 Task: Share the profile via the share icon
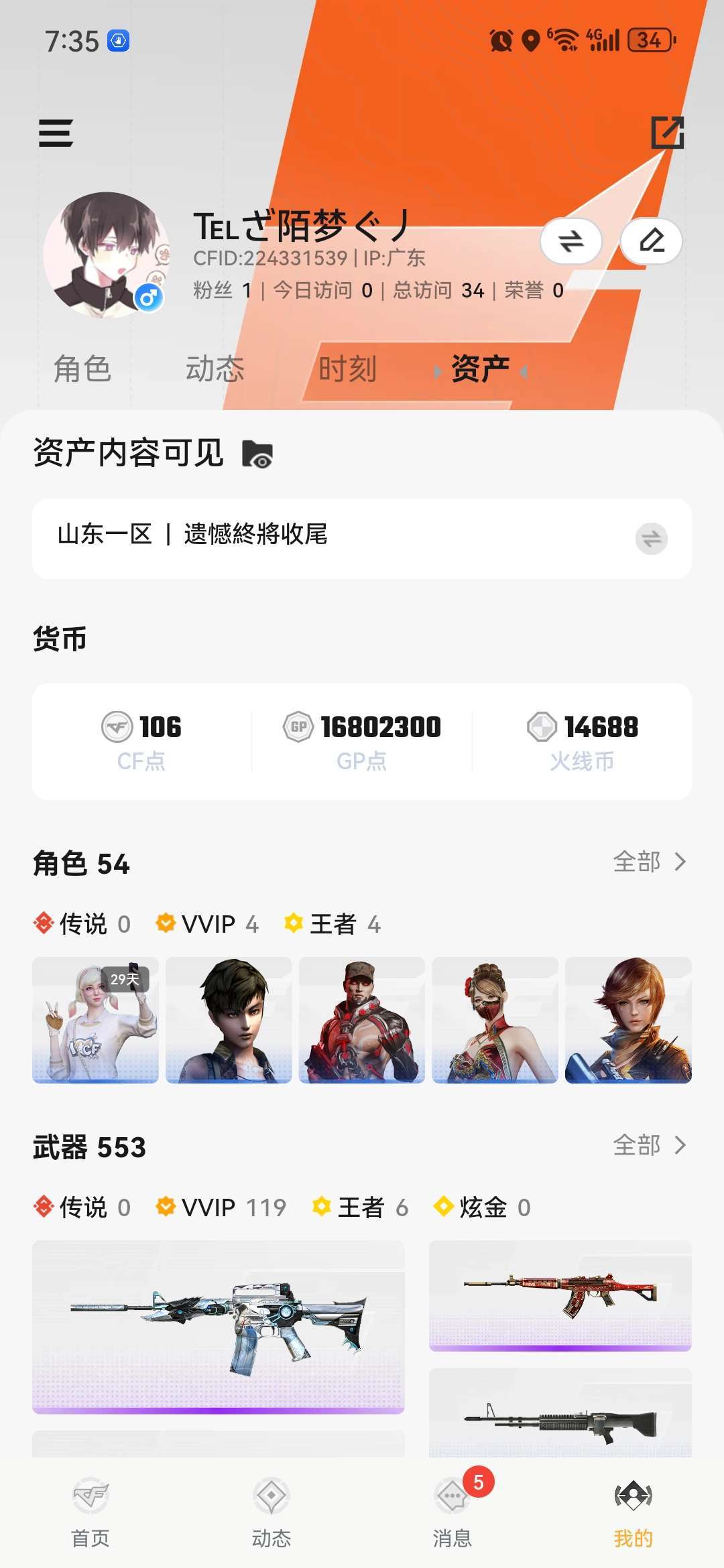point(668,133)
